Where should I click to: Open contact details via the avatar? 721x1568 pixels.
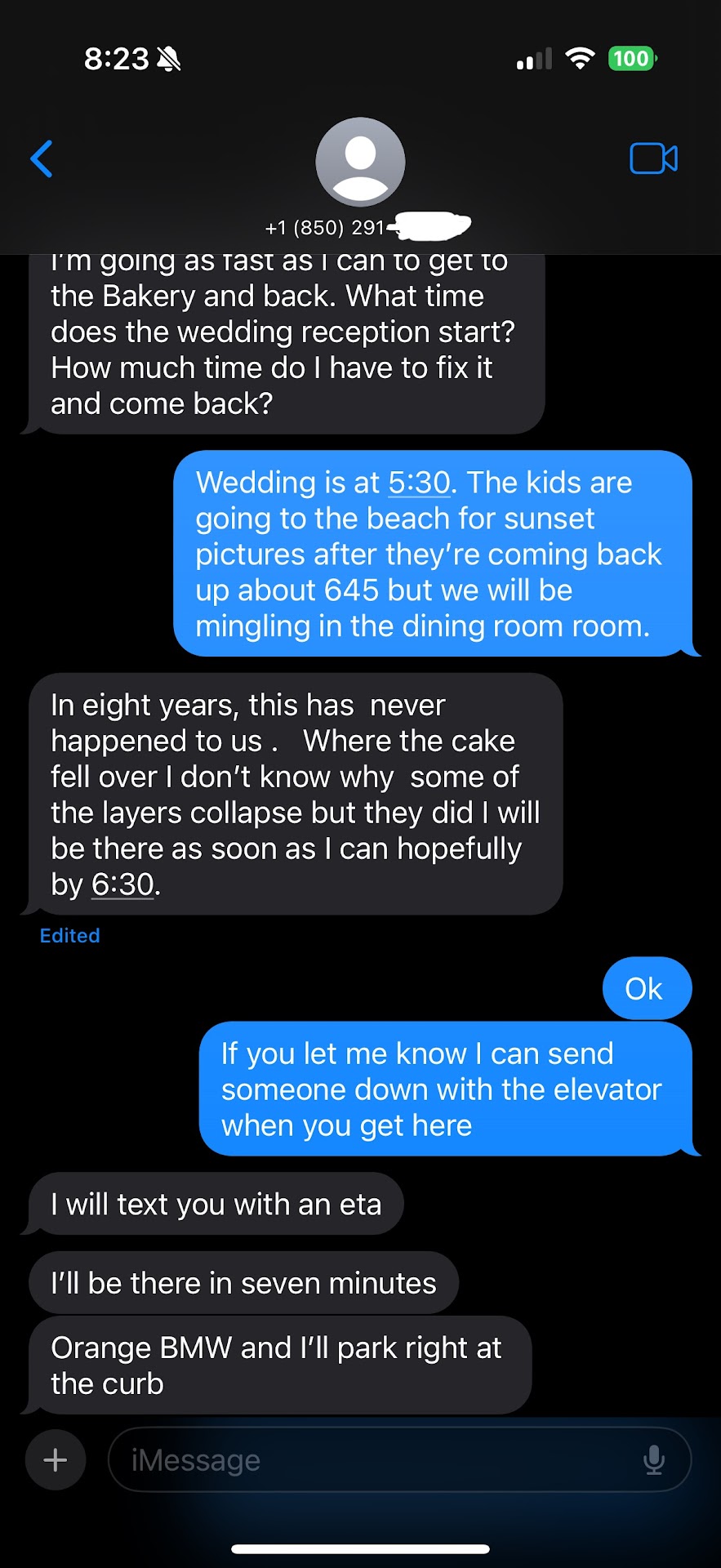(x=360, y=162)
